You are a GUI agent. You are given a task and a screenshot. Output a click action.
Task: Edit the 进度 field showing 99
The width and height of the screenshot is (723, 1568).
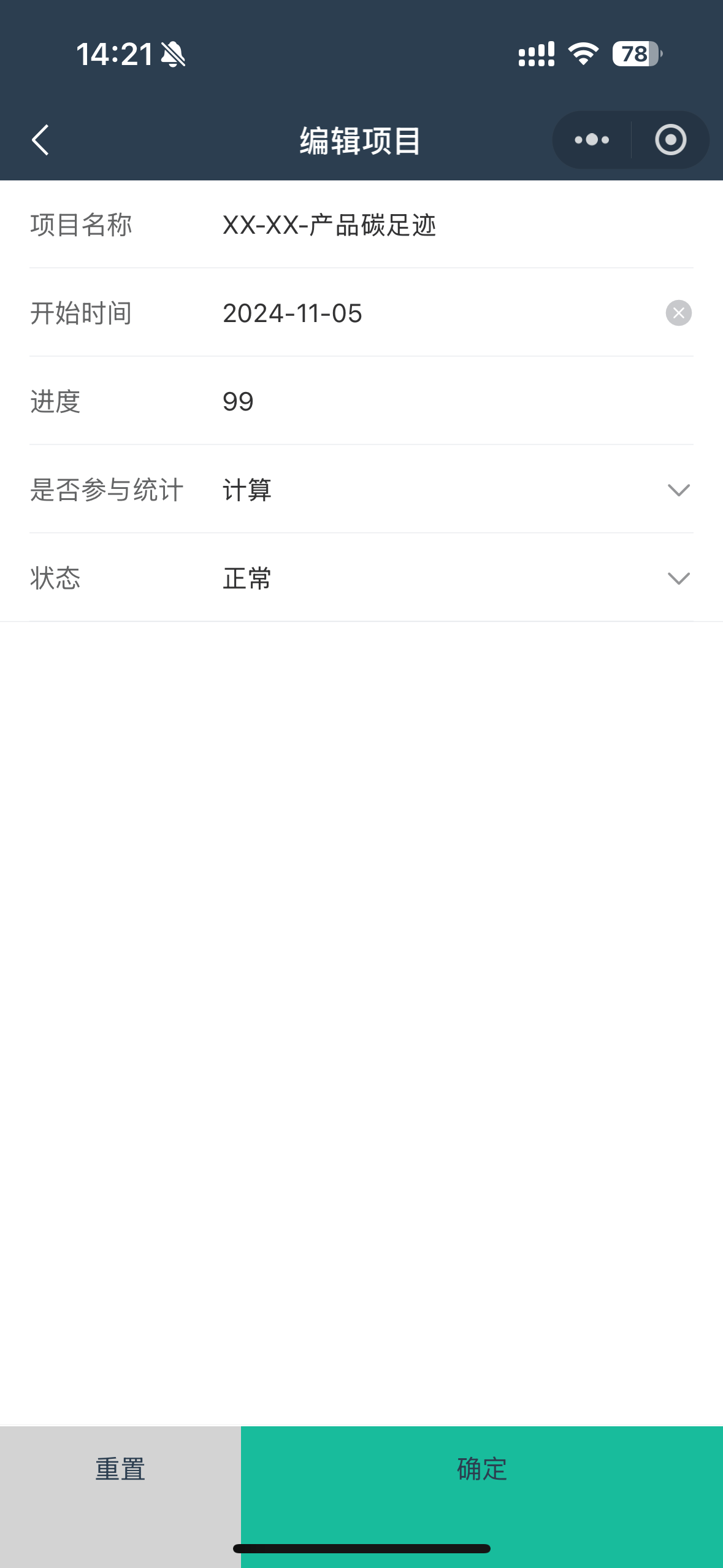tap(429, 402)
